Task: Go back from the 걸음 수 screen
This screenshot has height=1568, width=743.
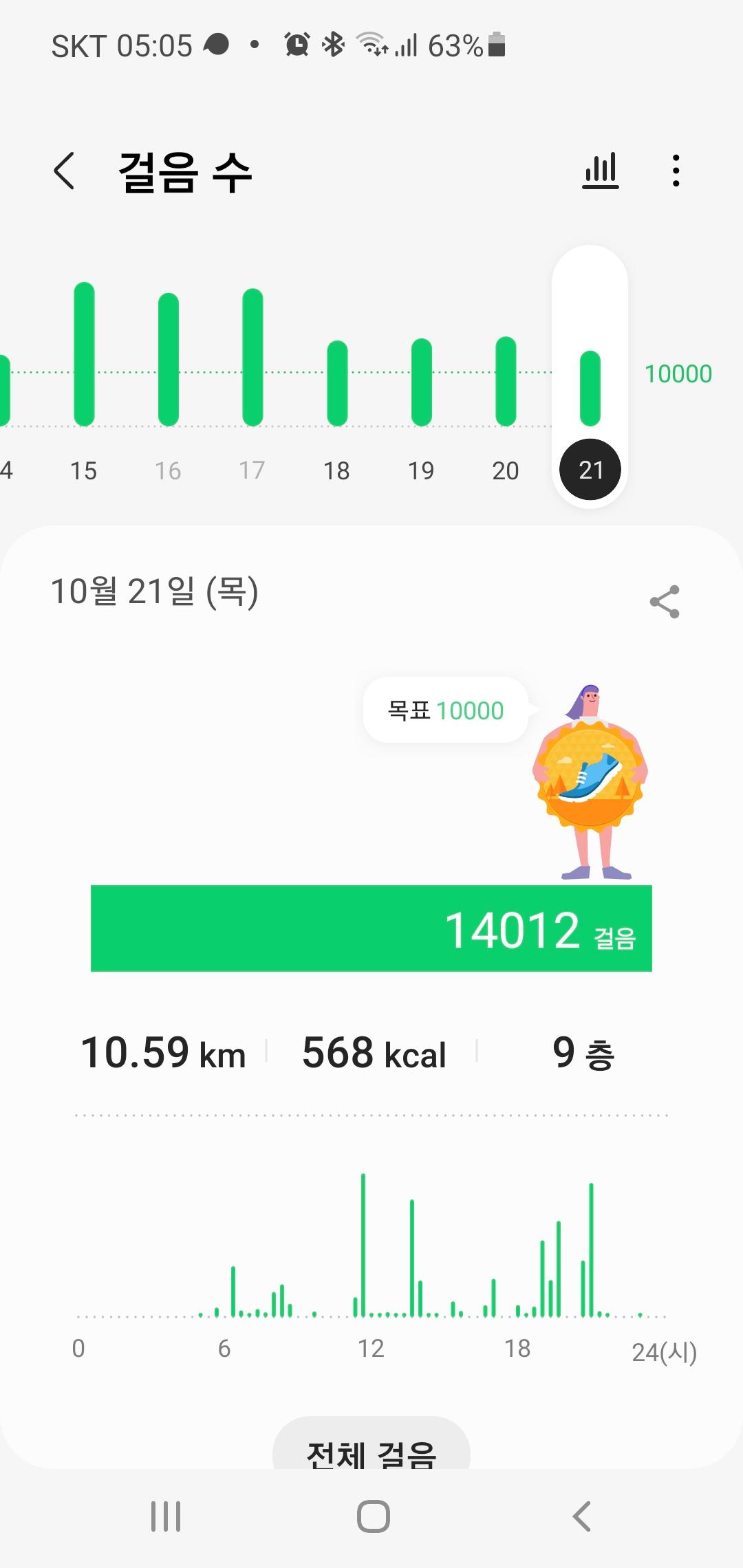Action: coord(64,171)
